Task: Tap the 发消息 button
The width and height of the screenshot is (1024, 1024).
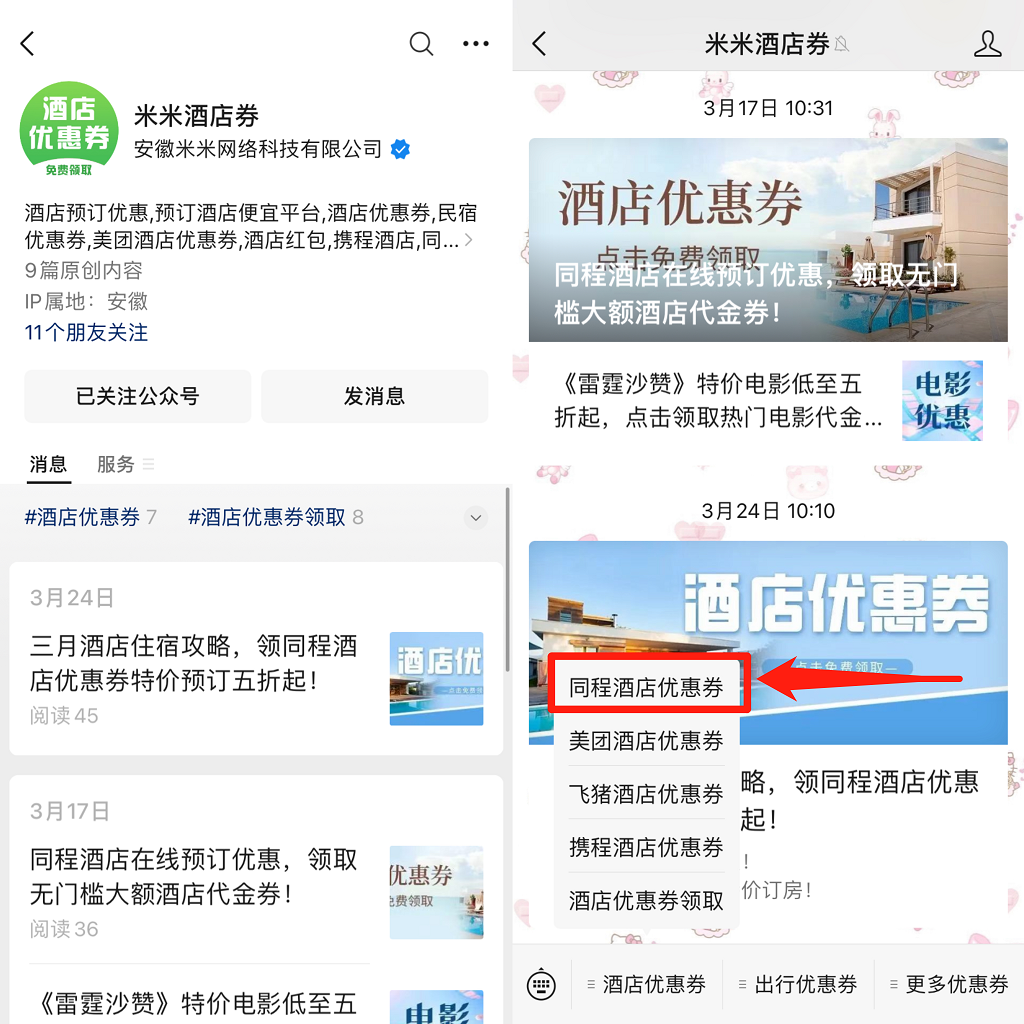Action: tap(374, 396)
